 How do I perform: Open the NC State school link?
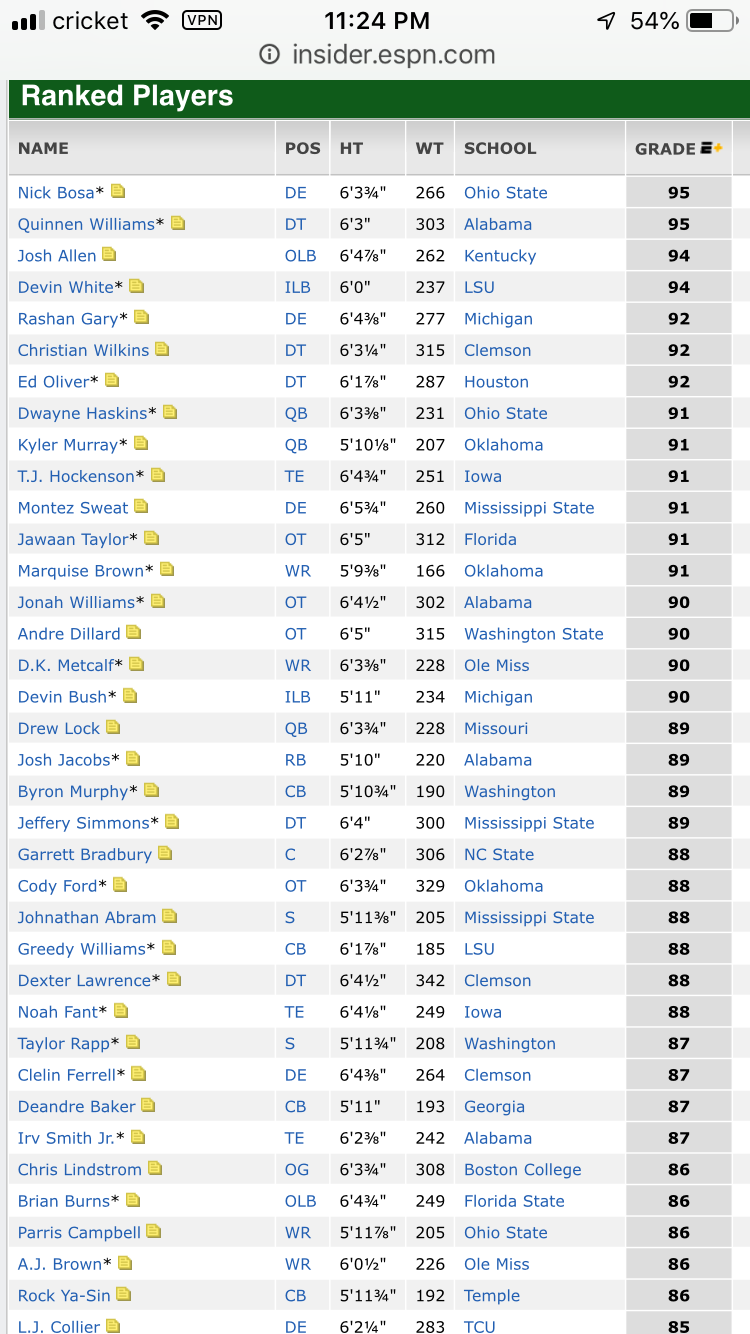[499, 854]
